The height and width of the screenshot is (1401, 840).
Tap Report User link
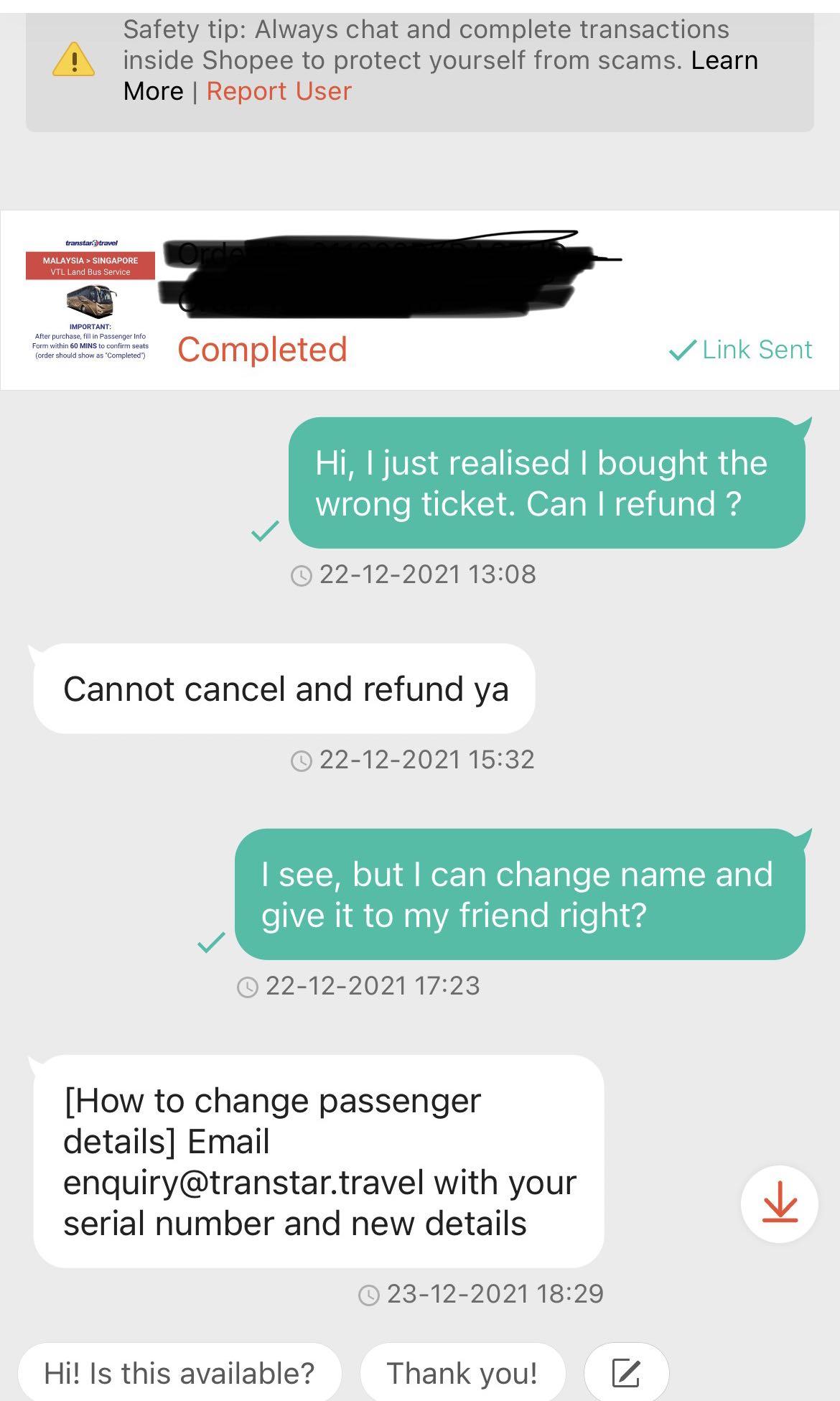(279, 92)
